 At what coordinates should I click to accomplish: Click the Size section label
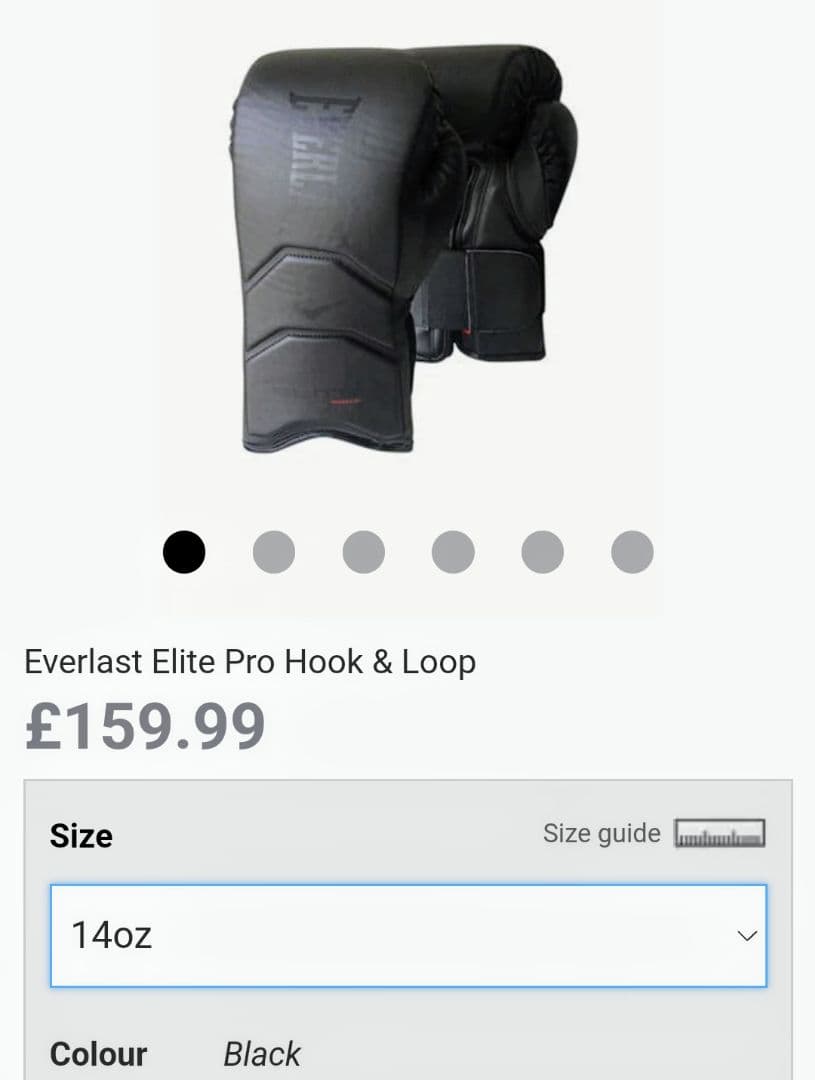(81, 835)
